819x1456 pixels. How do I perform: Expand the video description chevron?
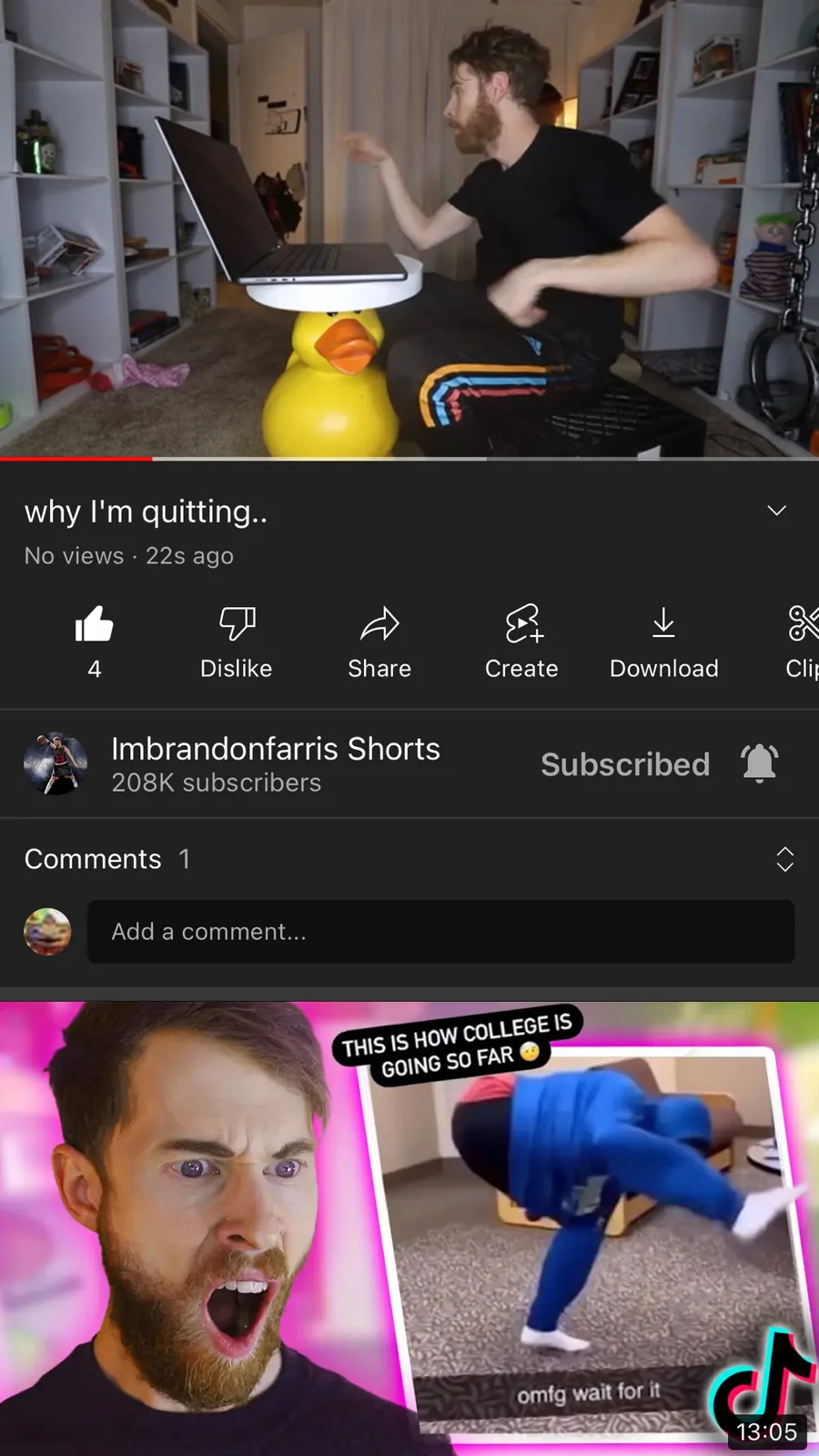[x=776, y=511]
